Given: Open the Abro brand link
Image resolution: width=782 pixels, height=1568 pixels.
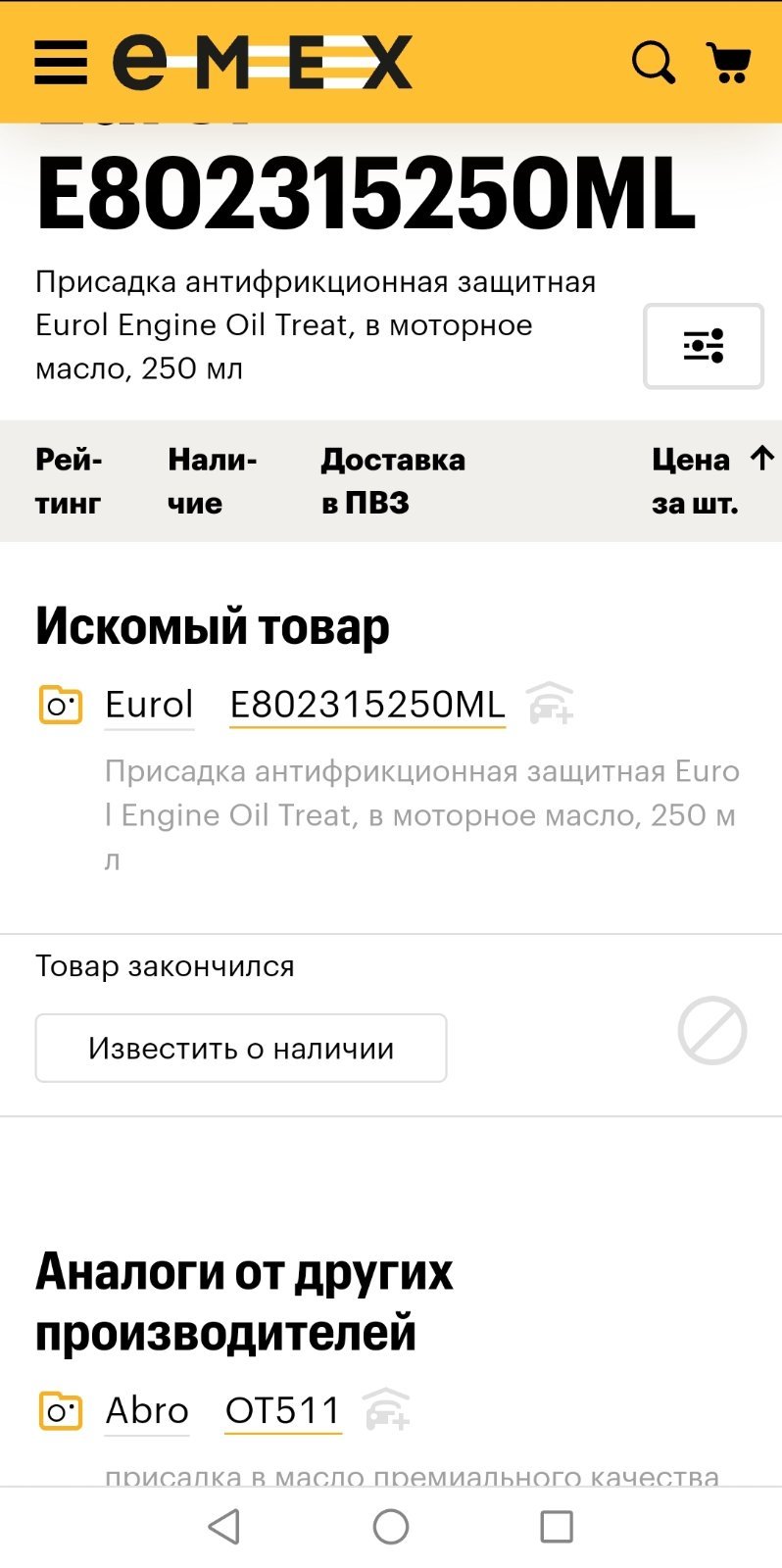Looking at the screenshot, I should coord(147,1410).
